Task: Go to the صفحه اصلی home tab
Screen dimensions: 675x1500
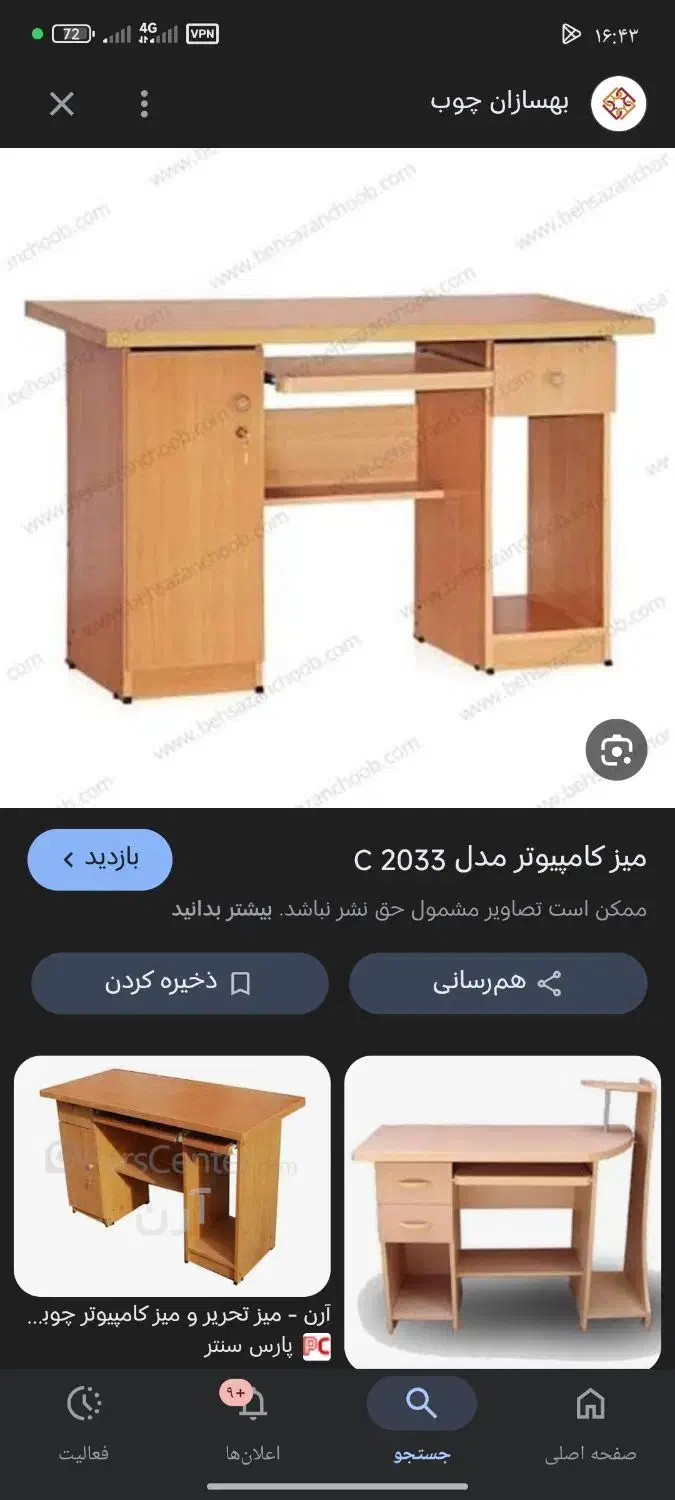Action: point(590,1422)
